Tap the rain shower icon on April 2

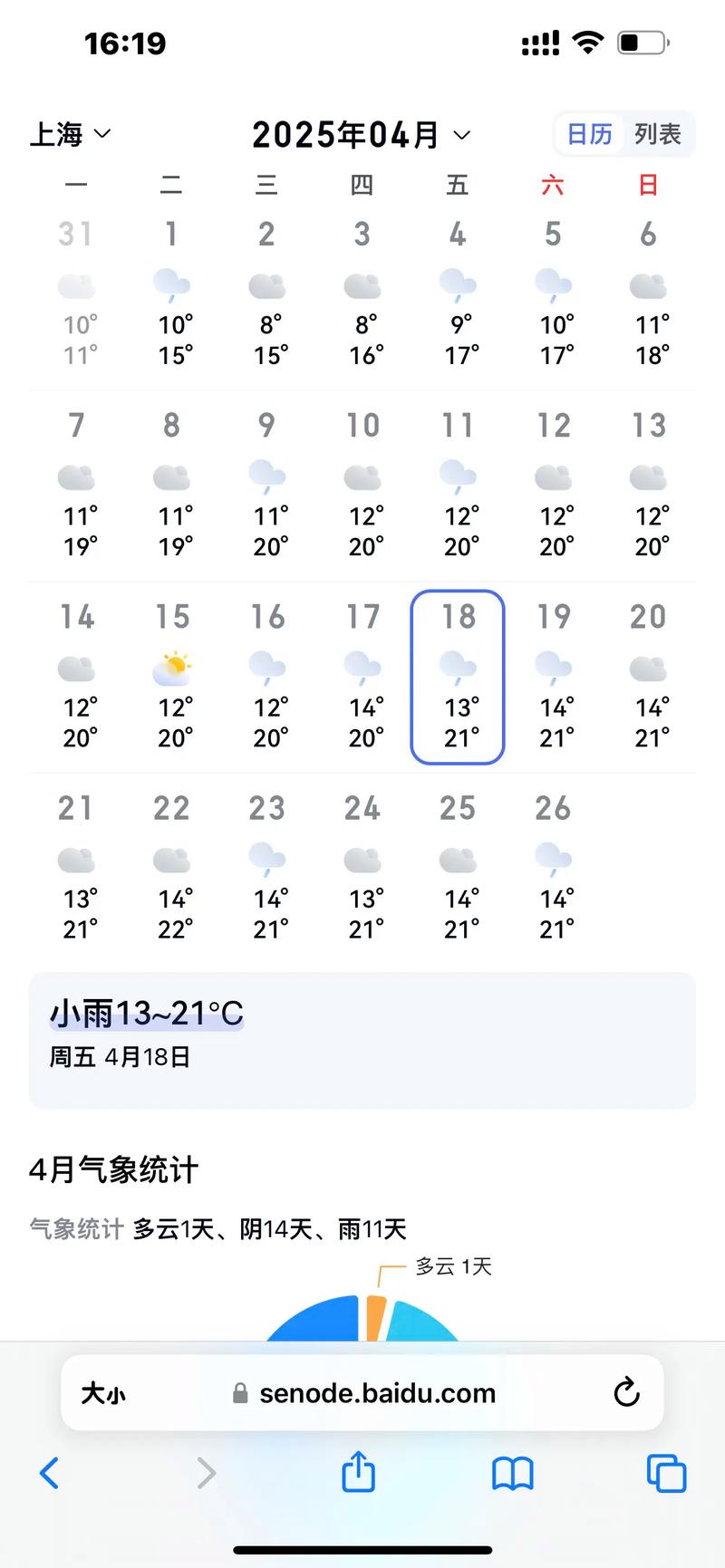(266, 285)
